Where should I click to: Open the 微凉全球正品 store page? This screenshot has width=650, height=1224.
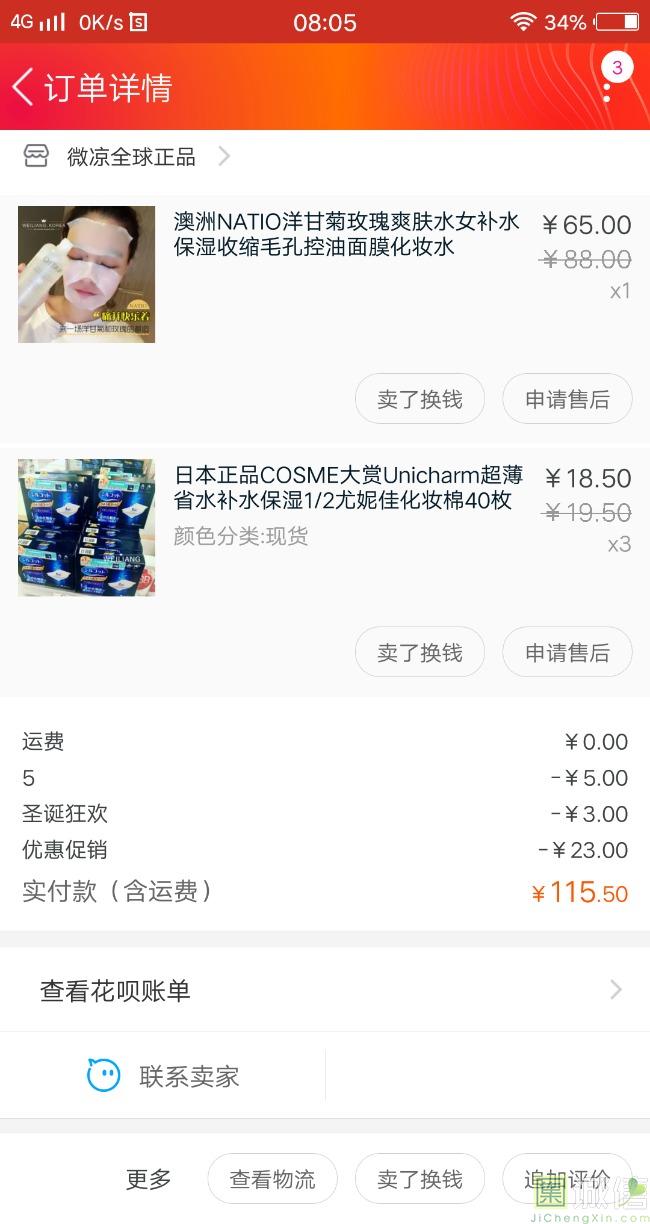click(130, 157)
